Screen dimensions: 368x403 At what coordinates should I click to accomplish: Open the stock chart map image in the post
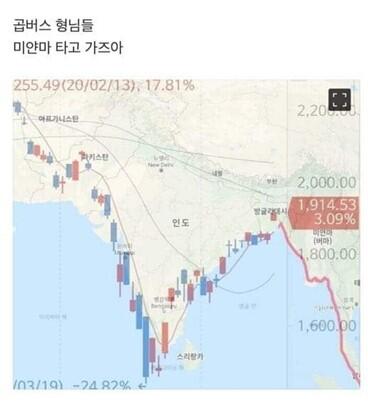pos(186,234)
